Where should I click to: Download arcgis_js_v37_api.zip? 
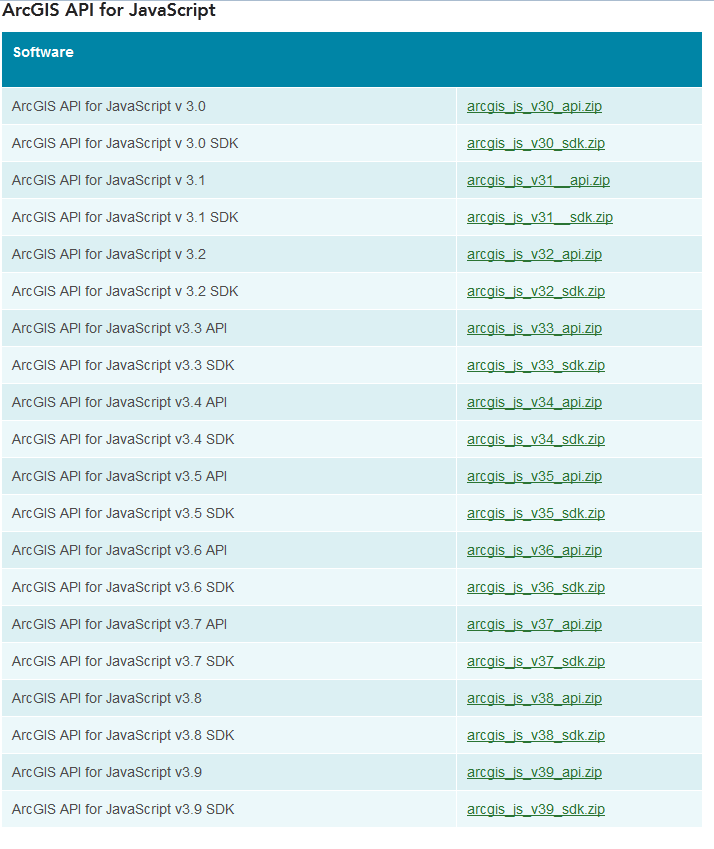click(534, 624)
